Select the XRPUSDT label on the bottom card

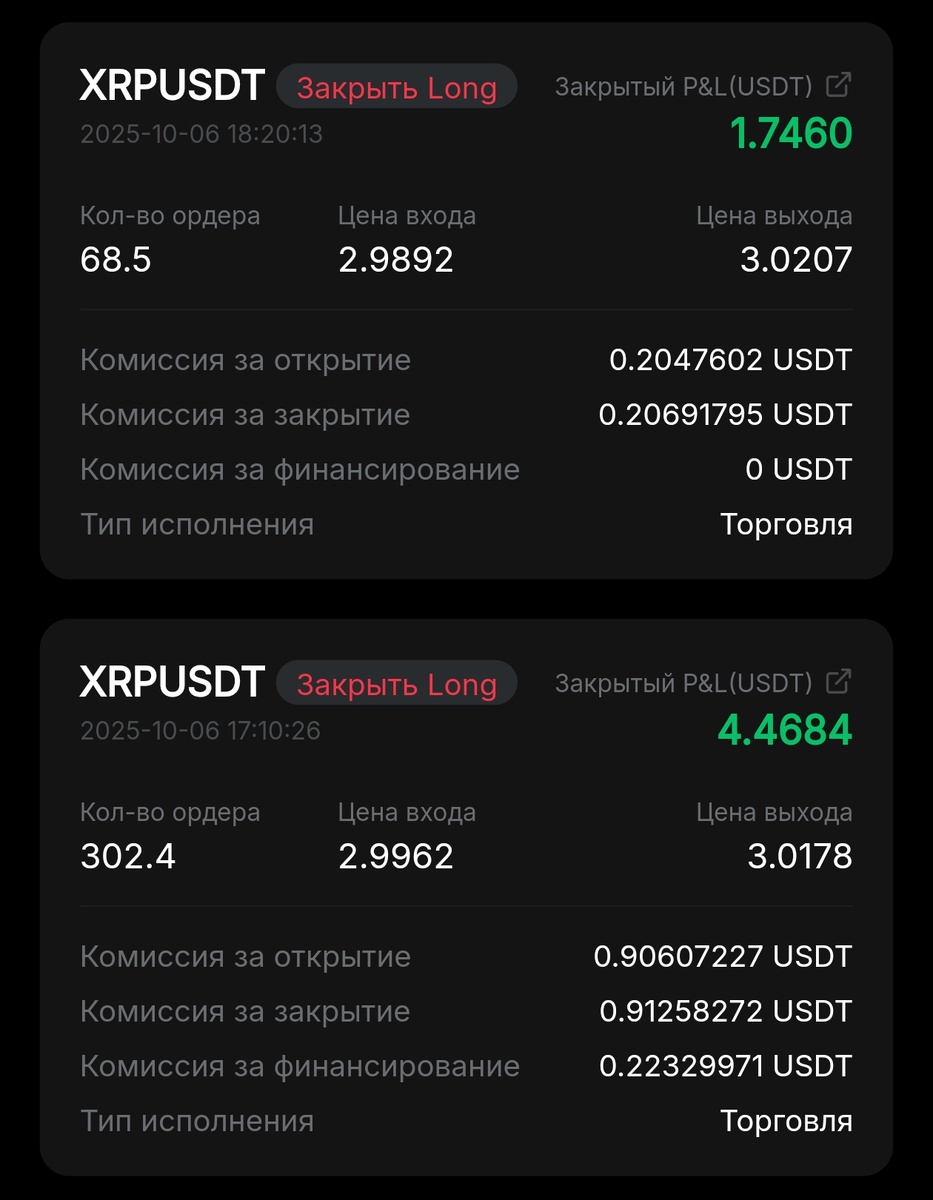[171, 683]
